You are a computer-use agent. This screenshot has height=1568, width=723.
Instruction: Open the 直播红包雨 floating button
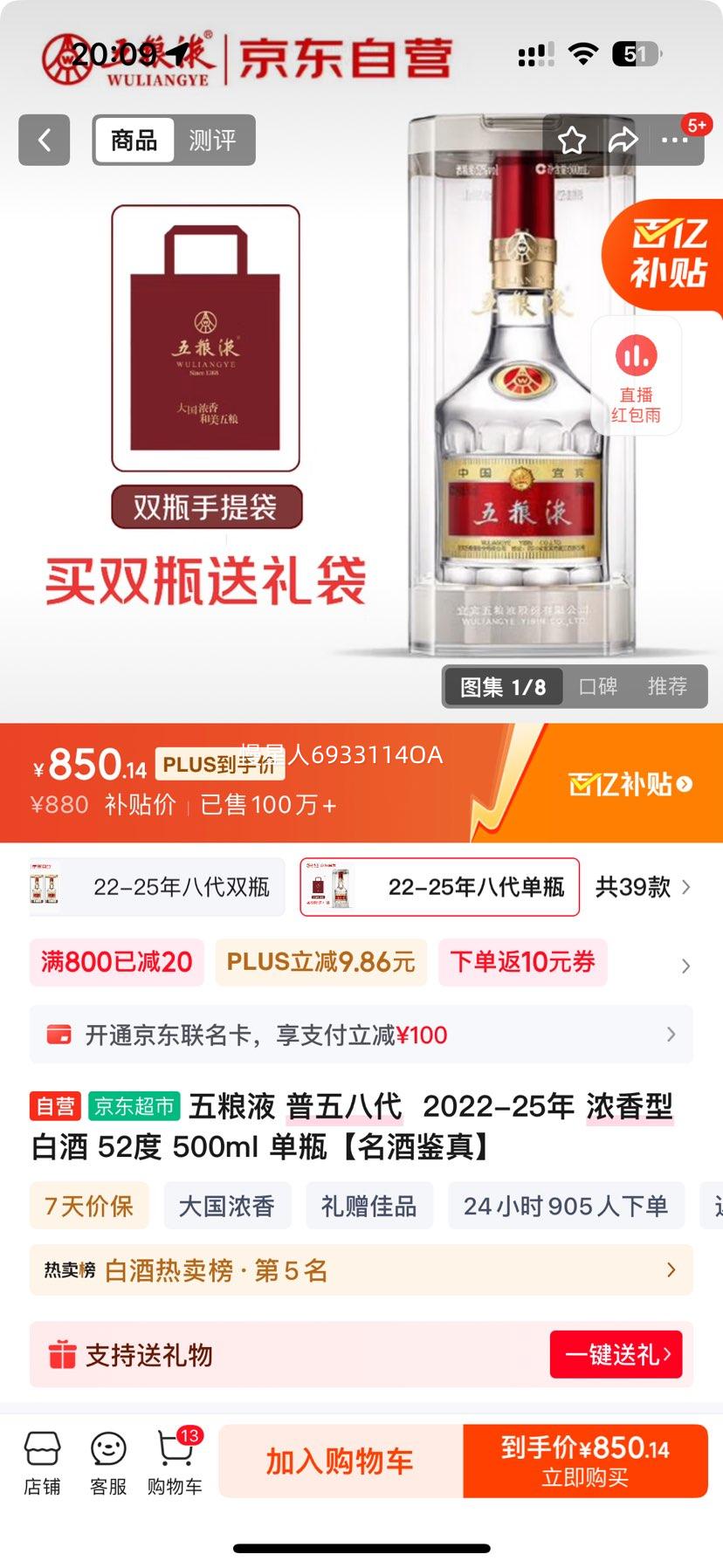pyautogui.click(x=637, y=376)
